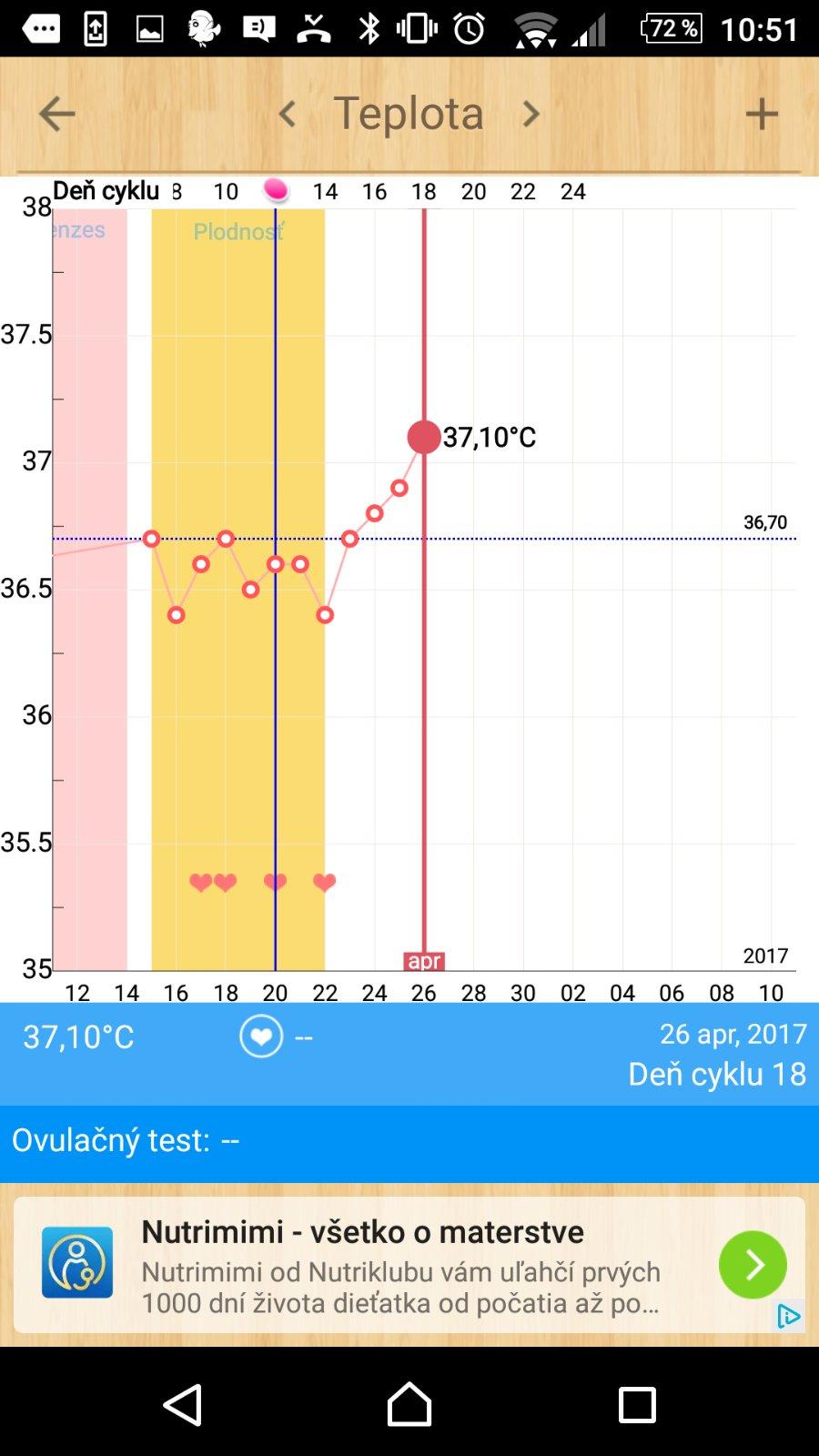Select the 37,10°C data point on chart
The width and height of the screenshot is (819, 1456).
pyautogui.click(x=424, y=437)
